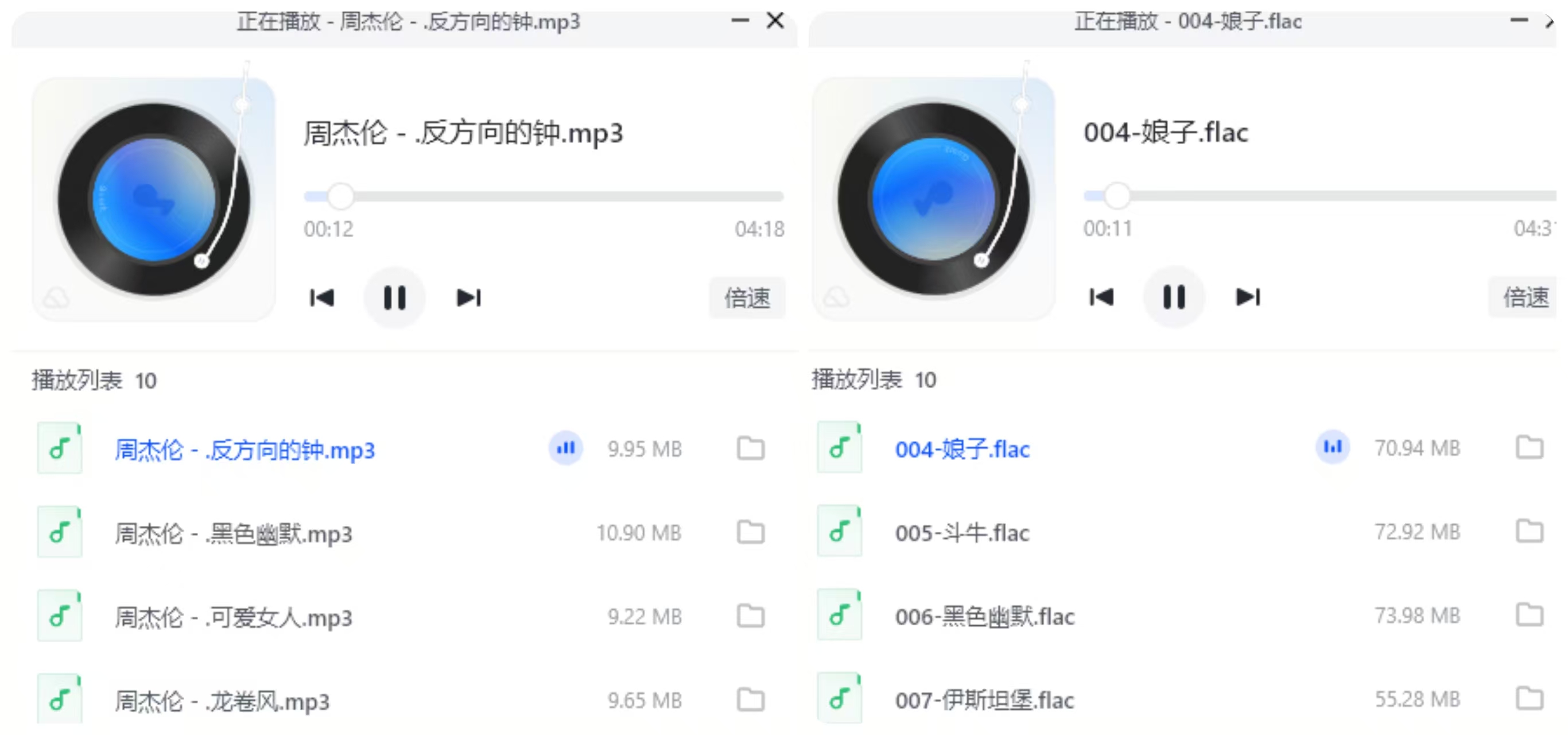This screenshot has width=1568, height=735.
Task: Play 周杰伦 - .黑色幽默.mp3 from playlist
Action: (x=233, y=534)
